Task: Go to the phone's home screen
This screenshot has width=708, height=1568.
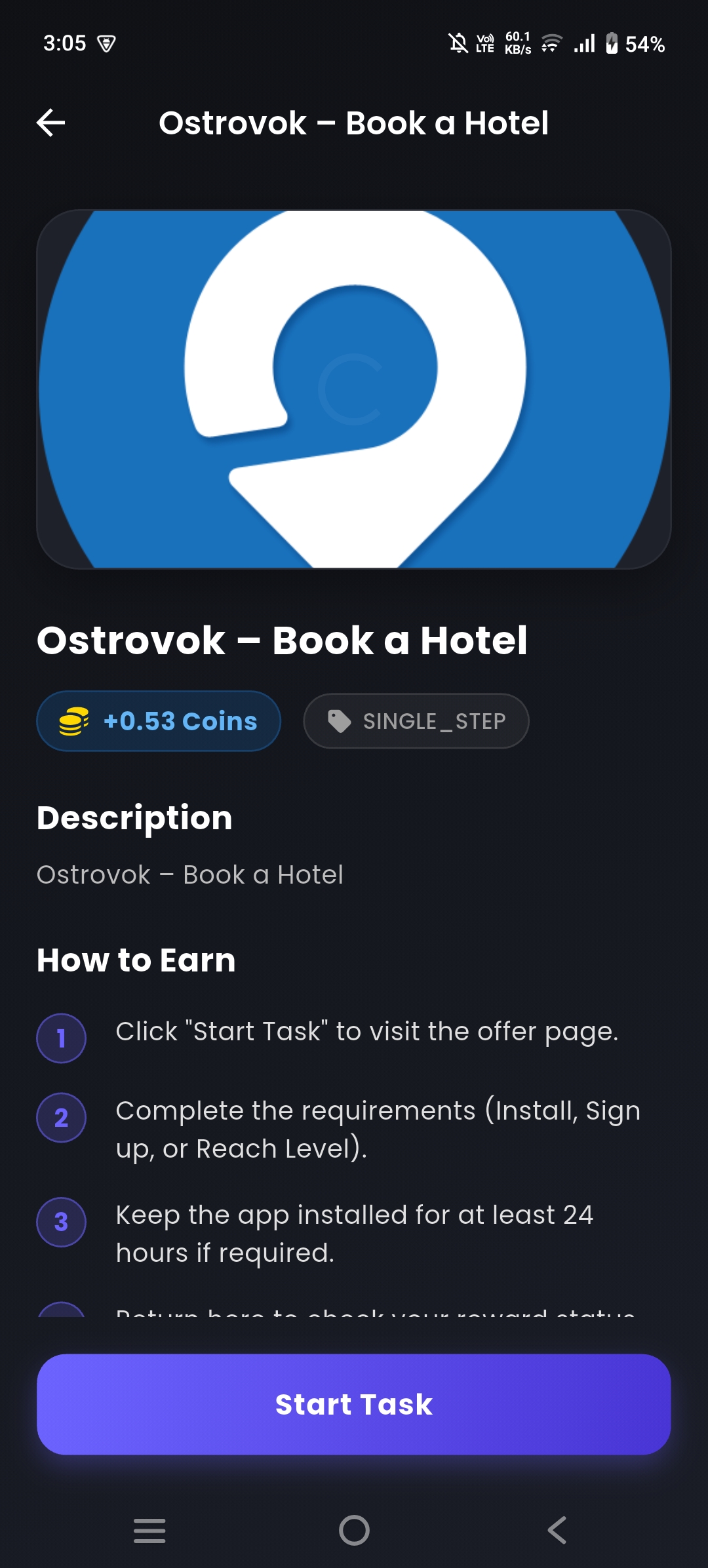Action: [x=354, y=1531]
